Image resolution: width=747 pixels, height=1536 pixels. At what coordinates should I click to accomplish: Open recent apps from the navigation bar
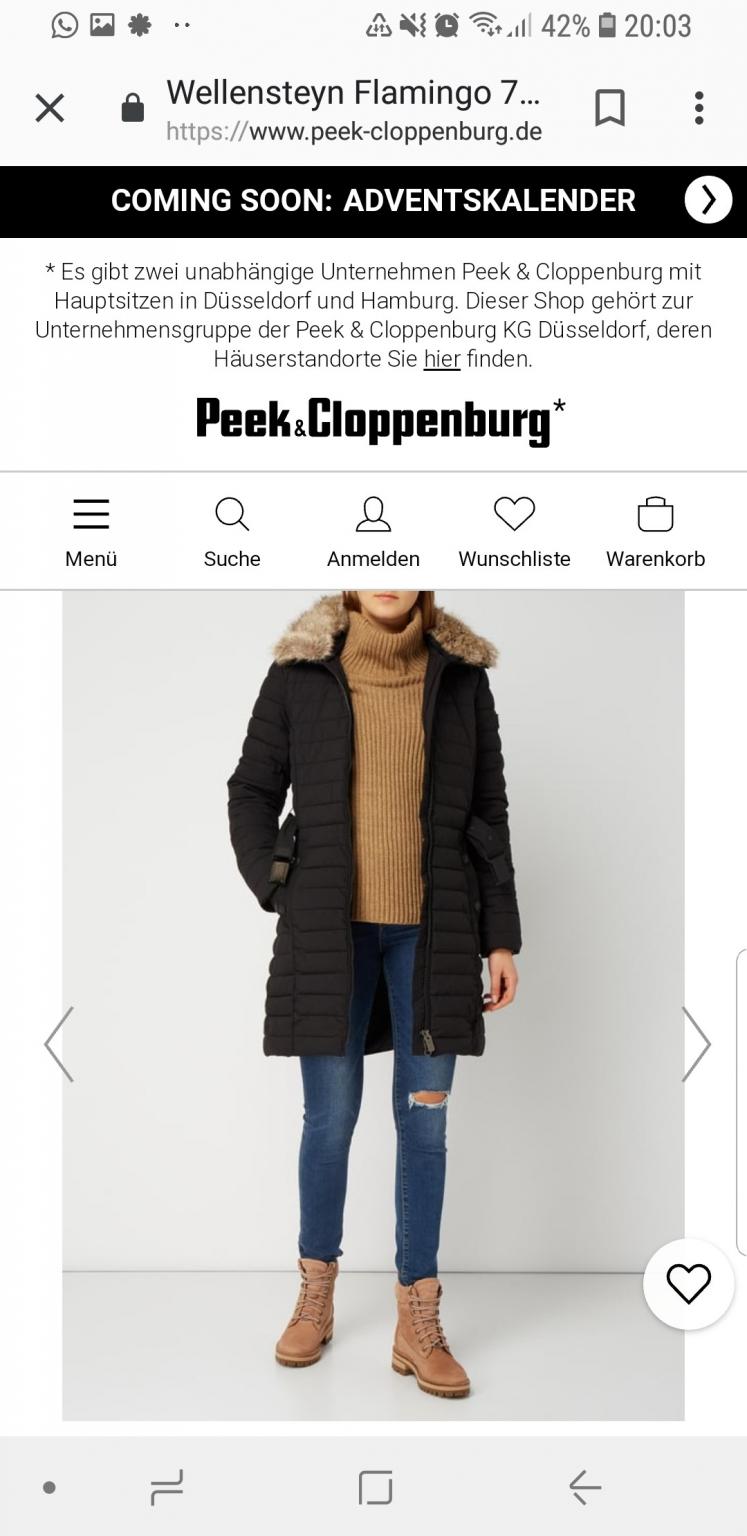click(166, 1488)
